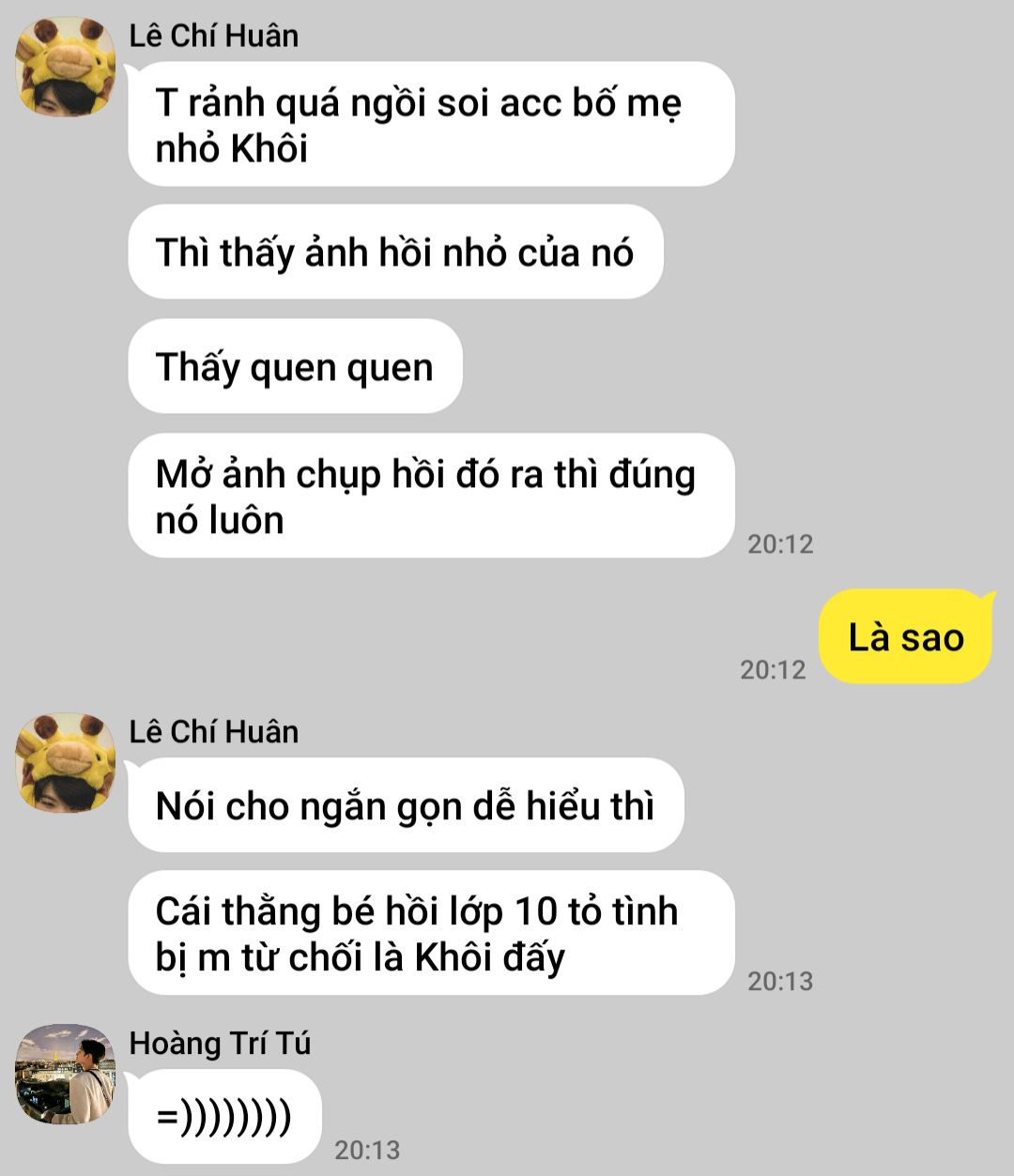View Lê Chí Huân's avatar beside "T rảnh quá" message

(65, 67)
